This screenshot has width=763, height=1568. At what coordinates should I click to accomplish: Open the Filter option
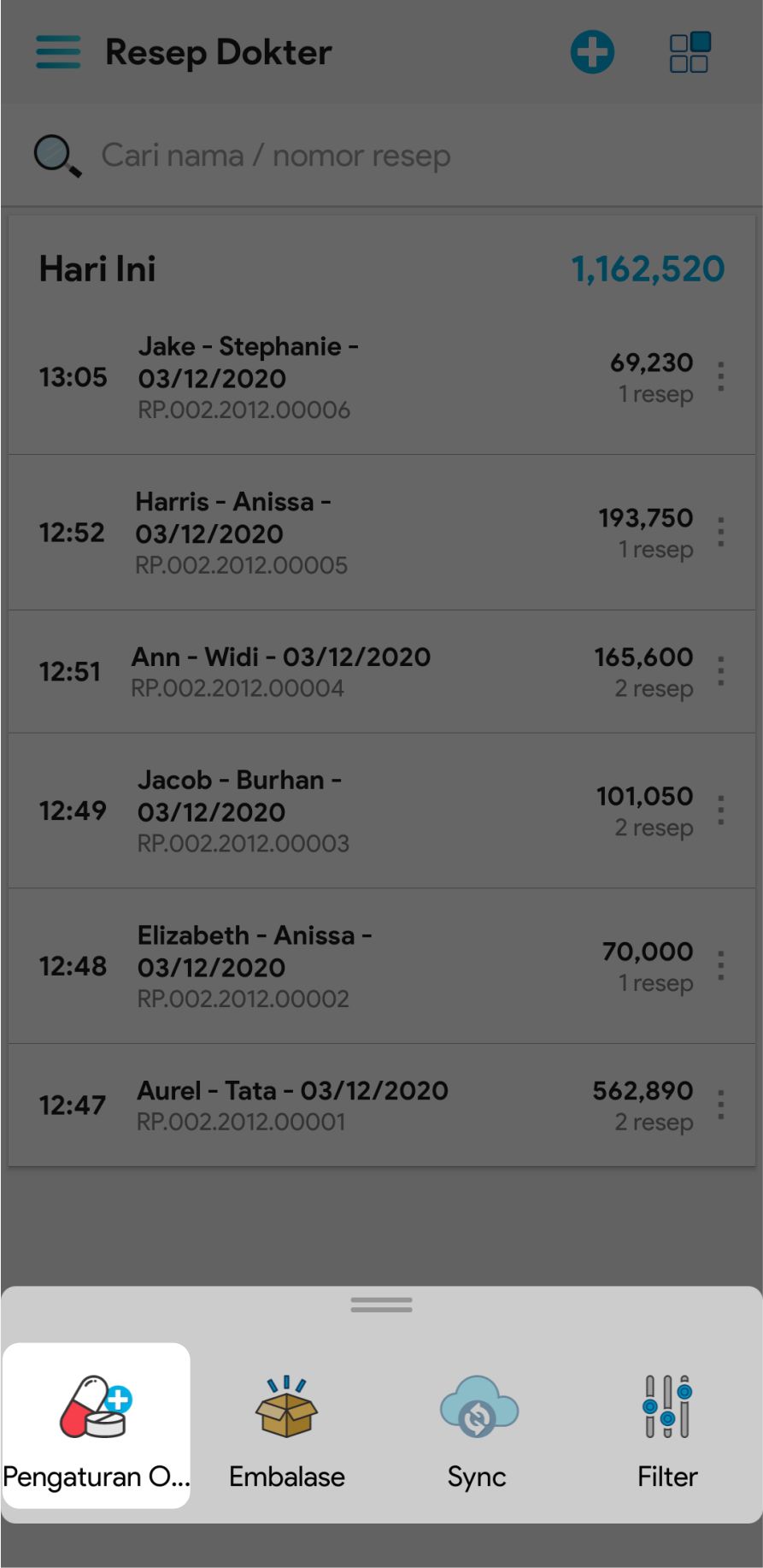click(x=667, y=1426)
